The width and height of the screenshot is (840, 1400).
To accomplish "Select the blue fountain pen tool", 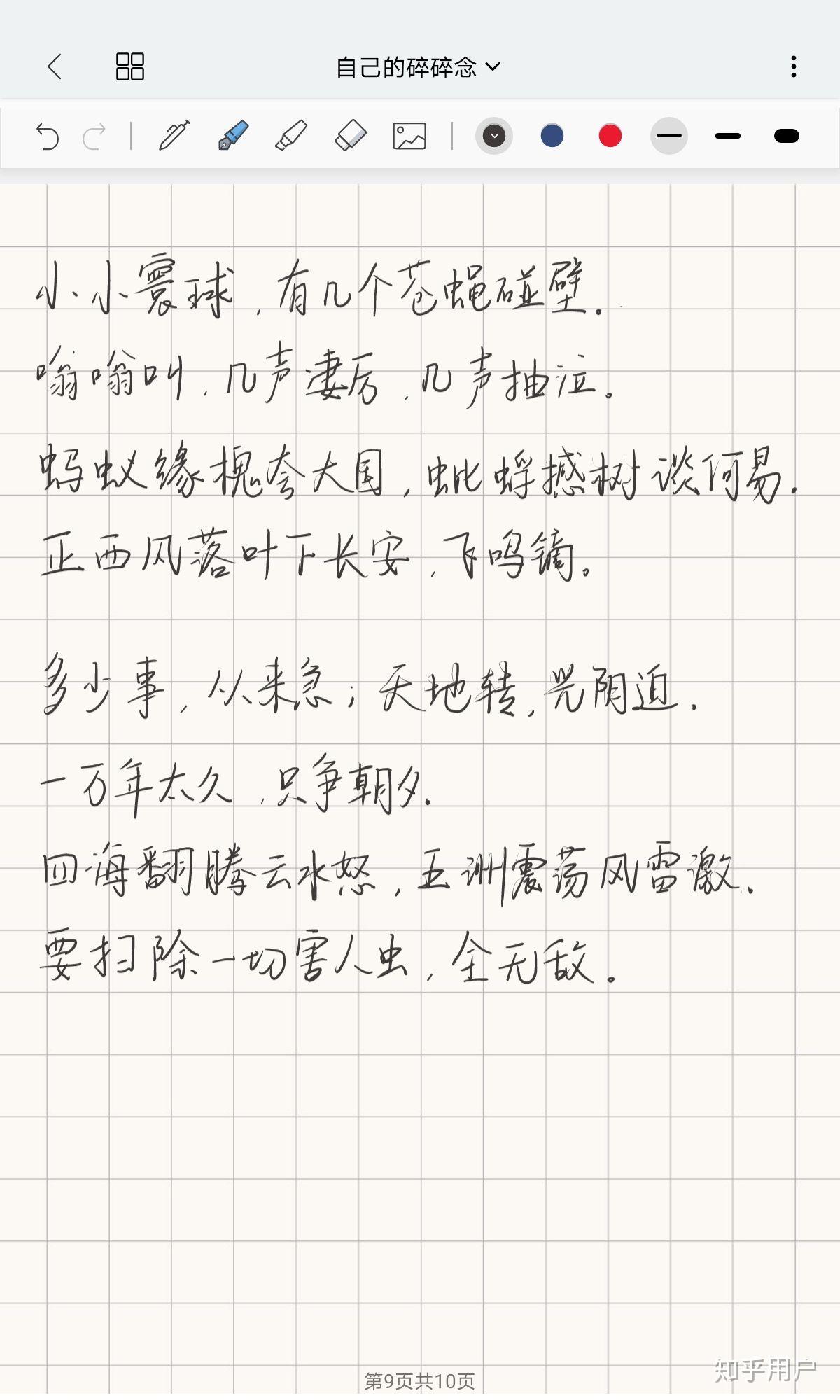I will tap(233, 135).
